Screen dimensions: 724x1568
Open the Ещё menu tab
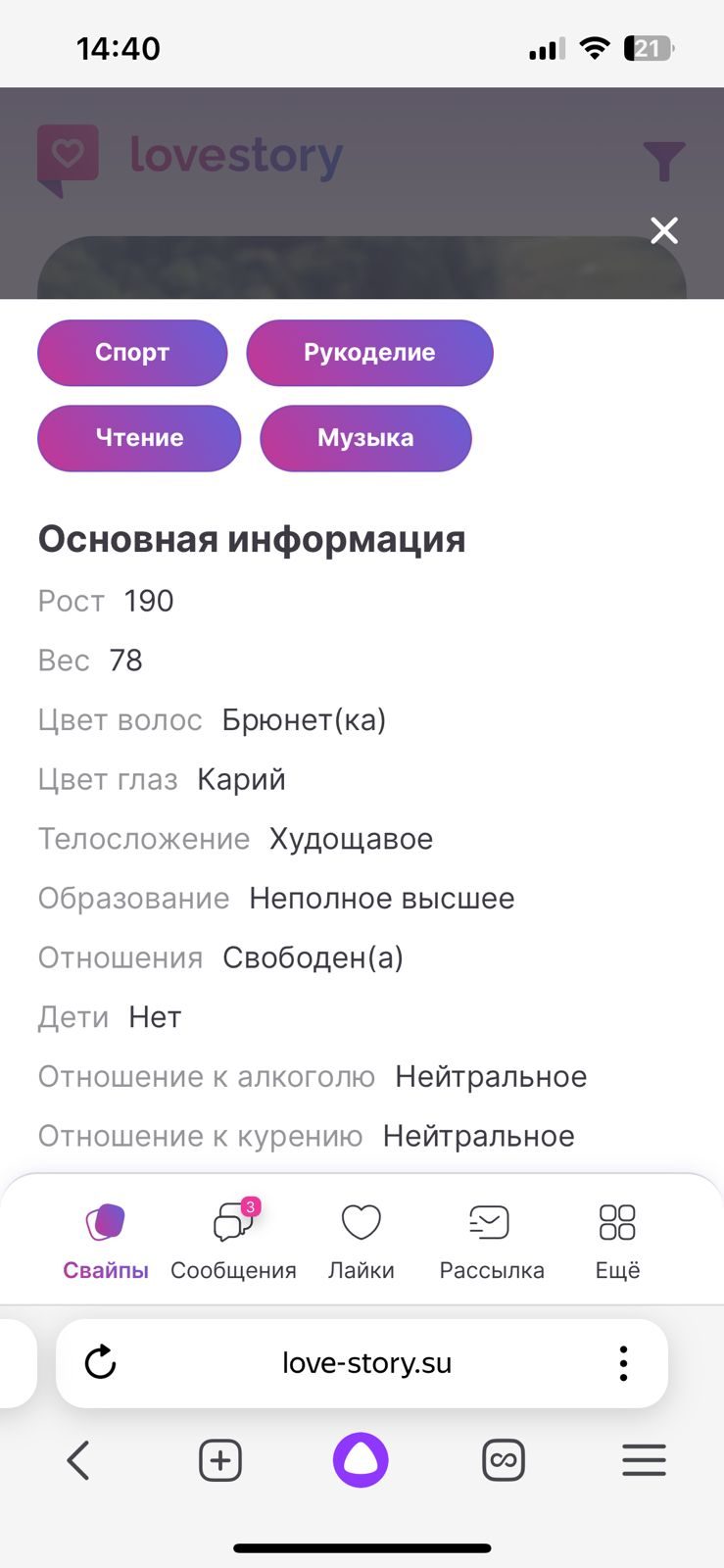(x=617, y=1242)
